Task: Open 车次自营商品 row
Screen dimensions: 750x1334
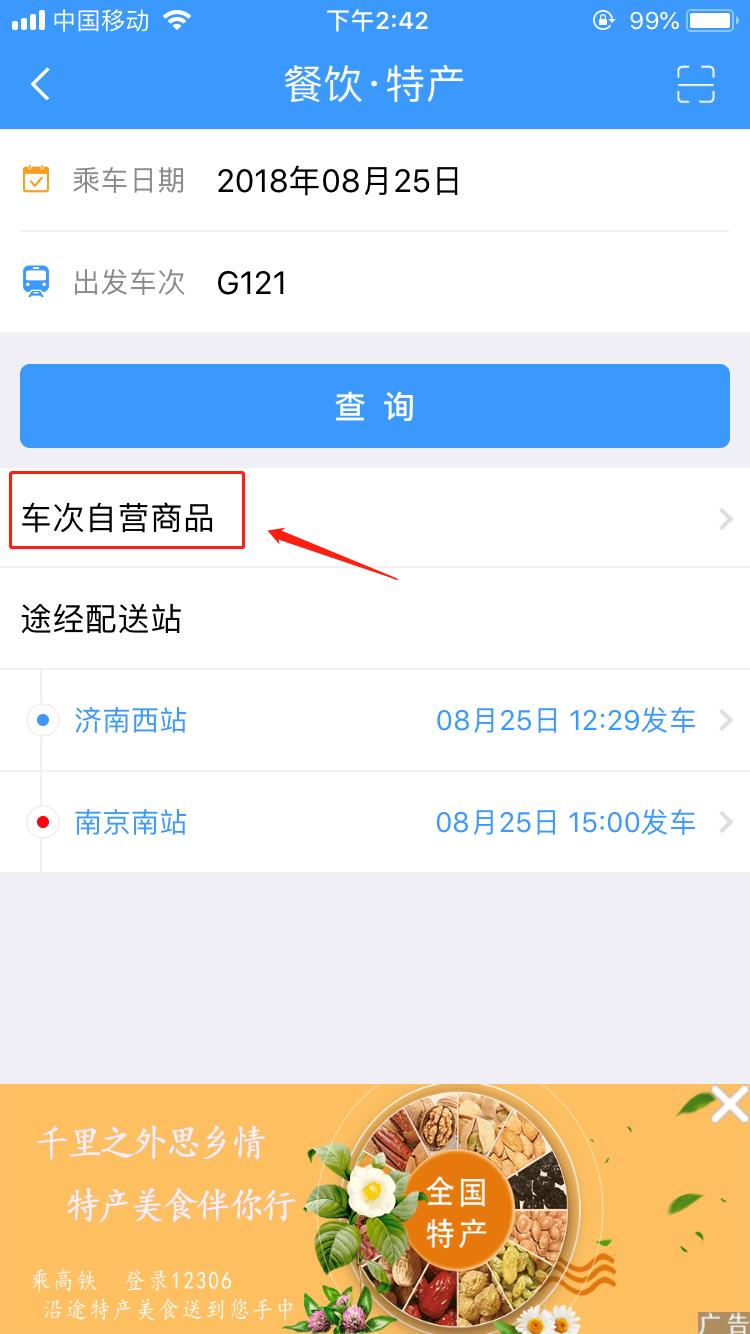Action: tap(375, 518)
